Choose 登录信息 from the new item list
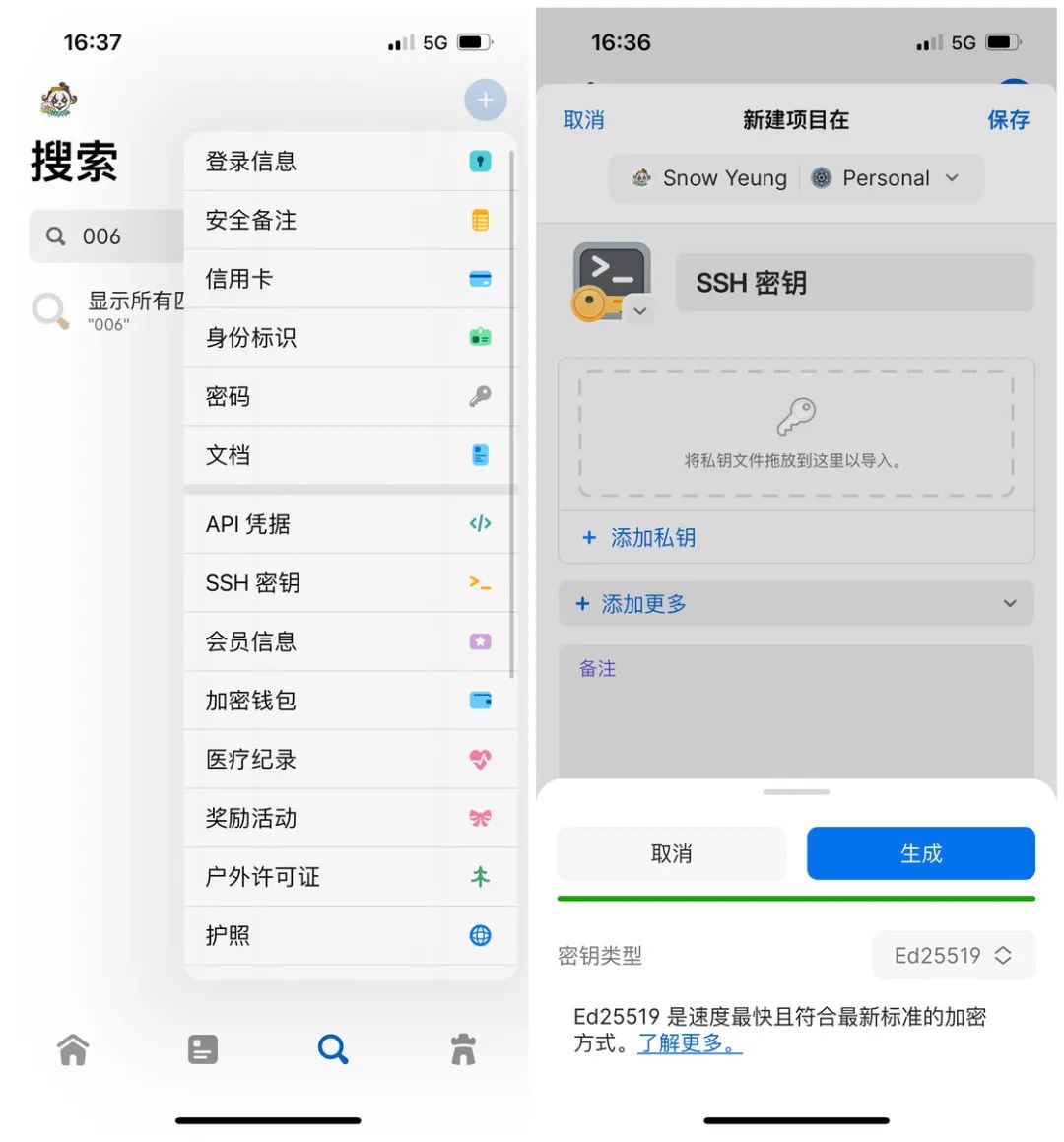 click(x=349, y=162)
